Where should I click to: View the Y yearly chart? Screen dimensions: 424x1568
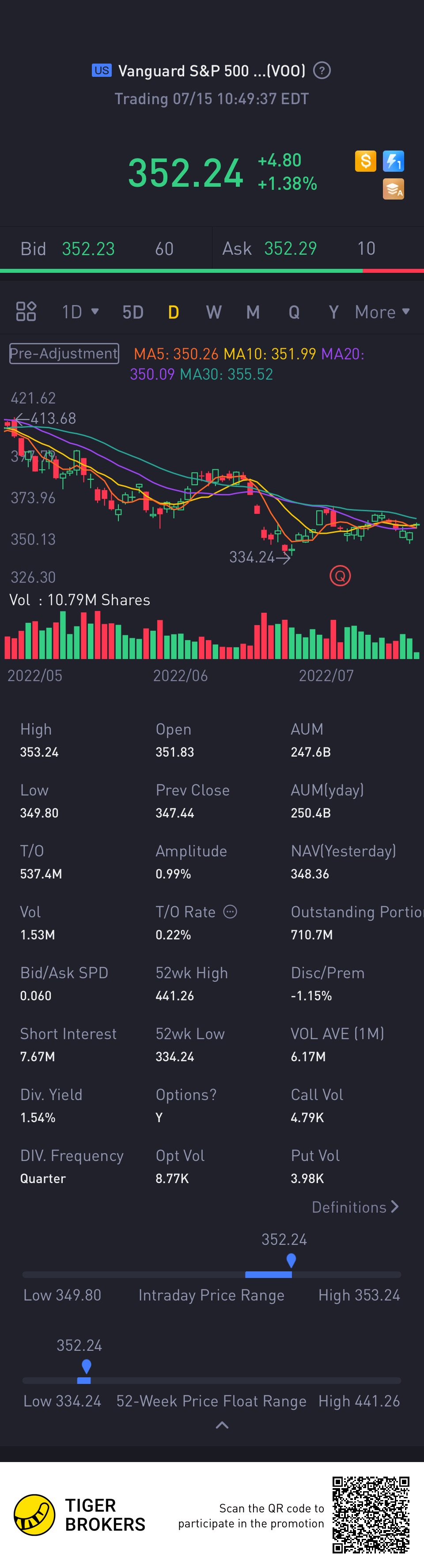[x=333, y=312]
